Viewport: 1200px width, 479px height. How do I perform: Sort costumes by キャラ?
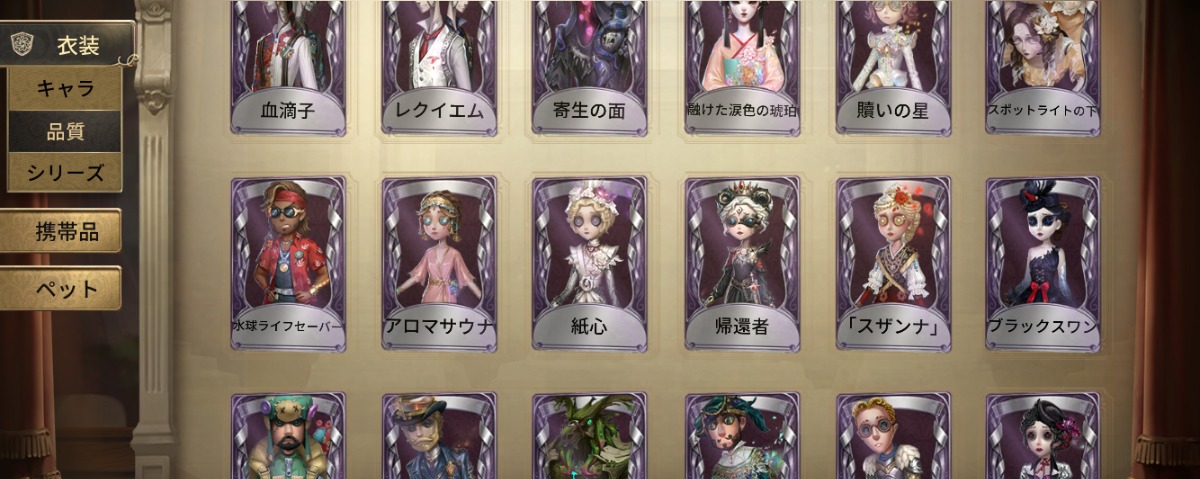pos(65,89)
